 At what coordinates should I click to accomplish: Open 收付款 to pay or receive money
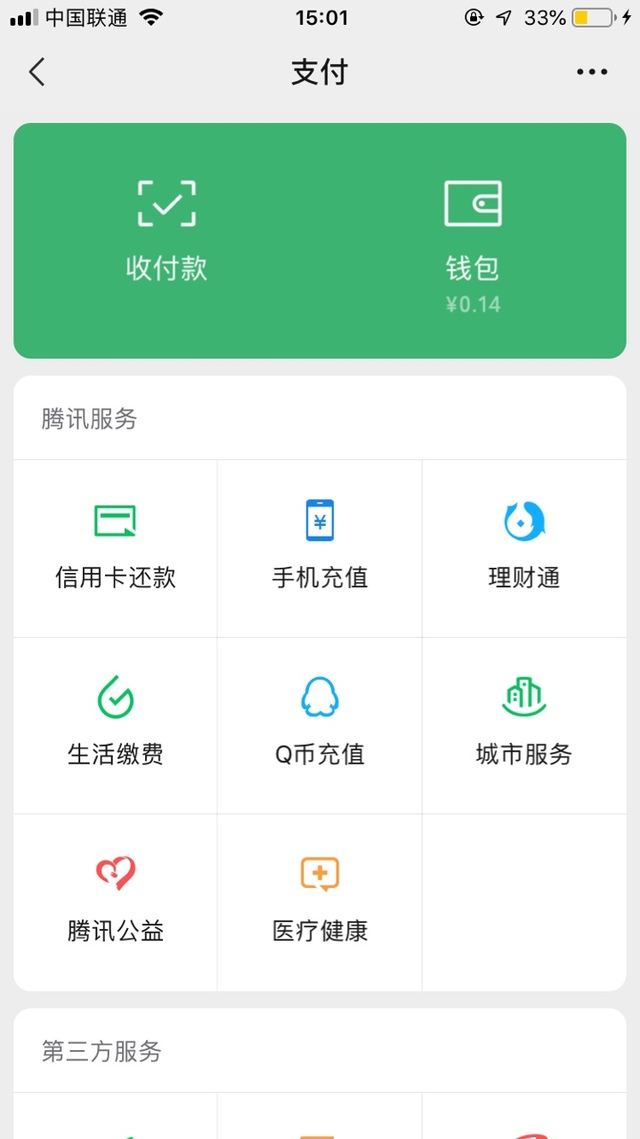pyautogui.click(x=166, y=232)
